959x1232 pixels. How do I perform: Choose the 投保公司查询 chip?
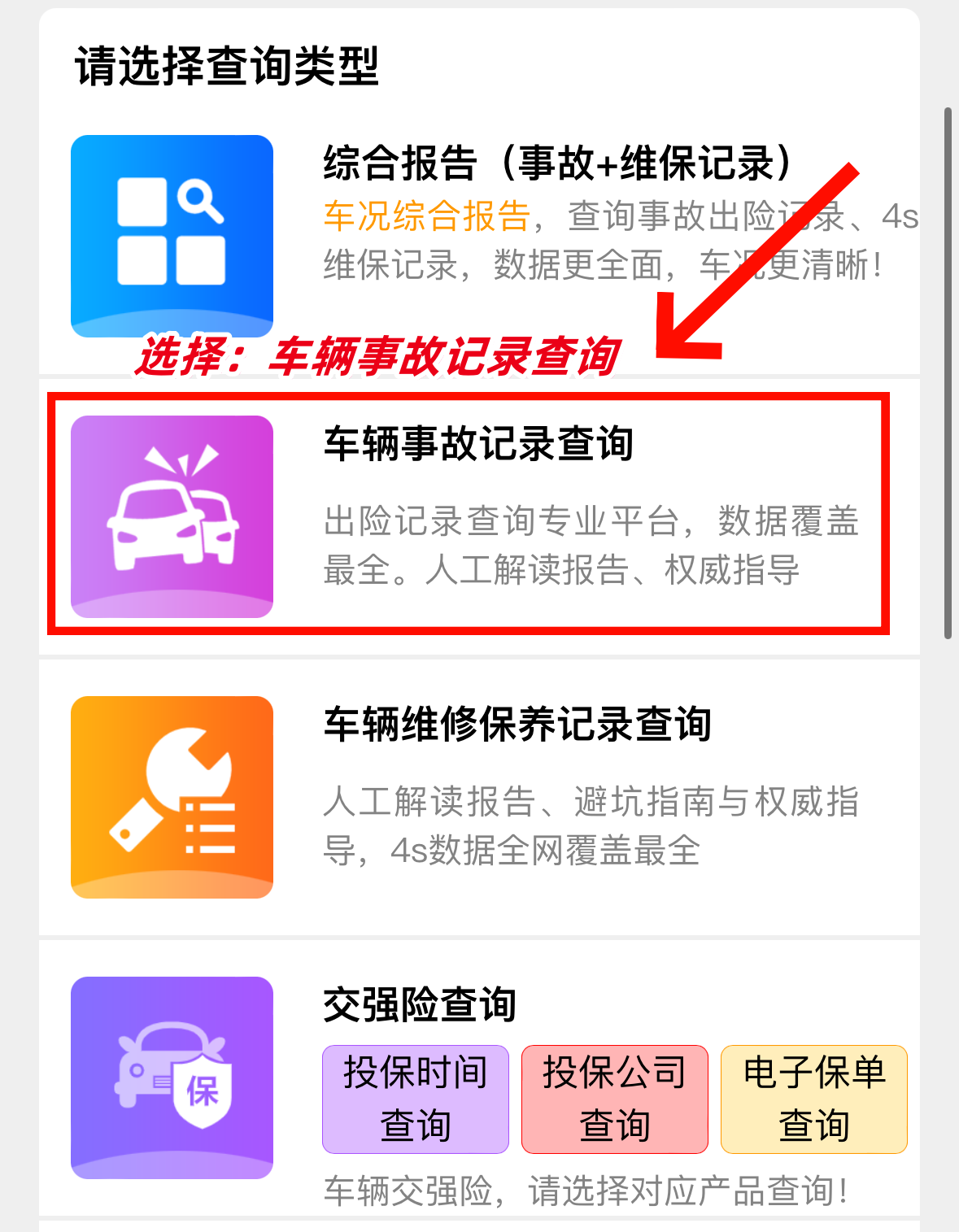click(x=614, y=1099)
